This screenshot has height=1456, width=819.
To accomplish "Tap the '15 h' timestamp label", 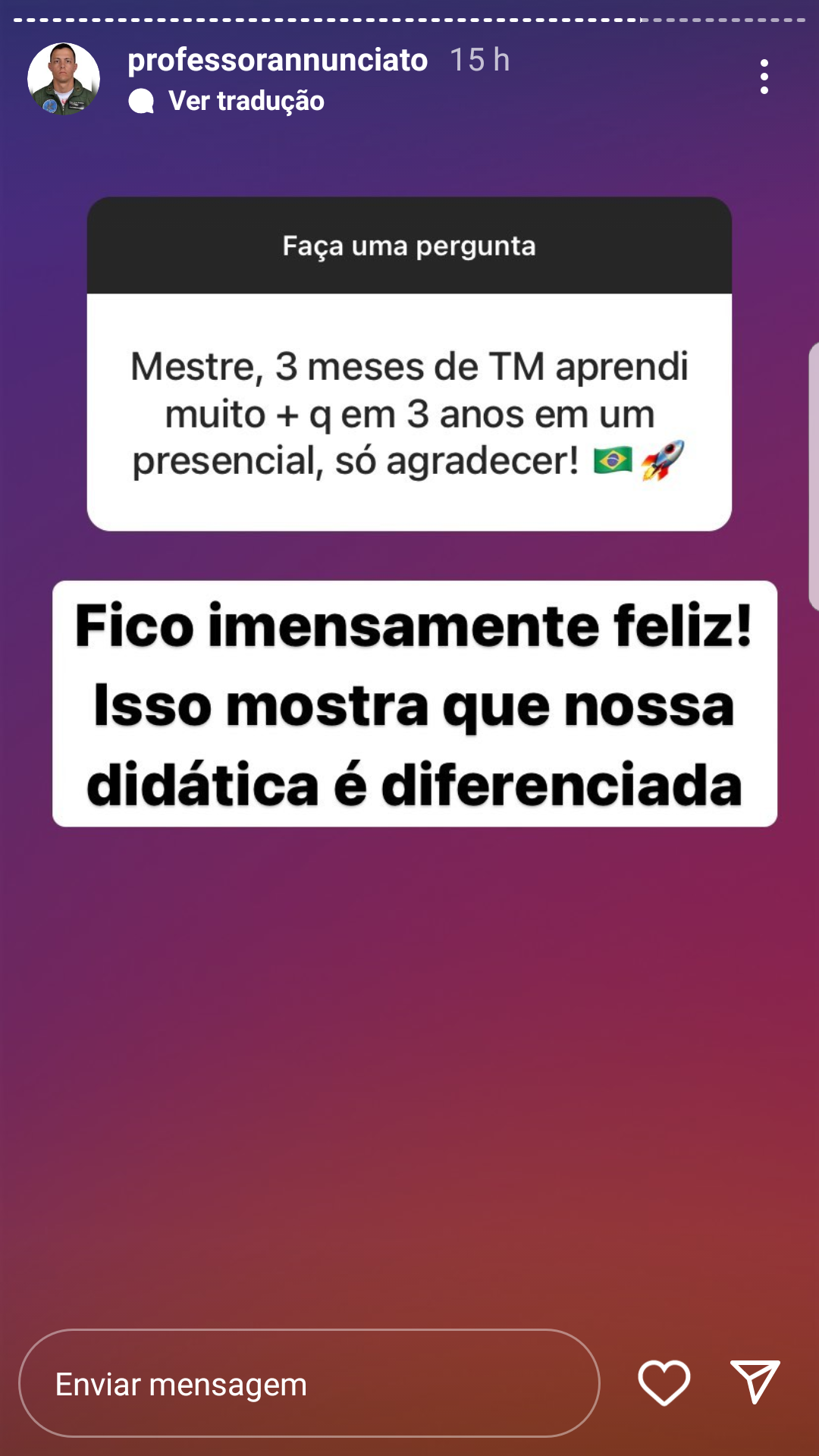I will click(x=480, y=61).
